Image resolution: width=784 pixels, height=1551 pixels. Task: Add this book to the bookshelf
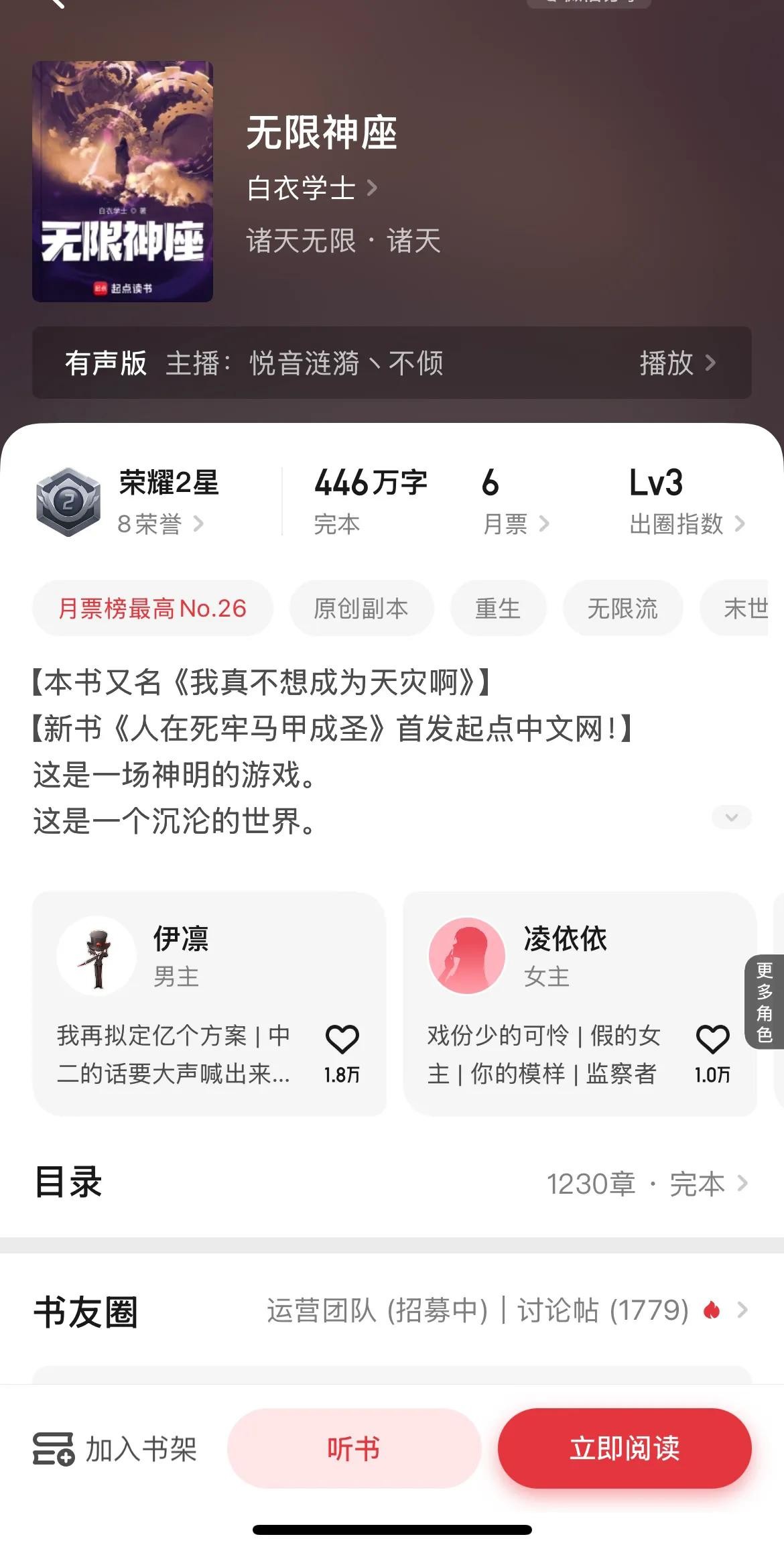point(115,1449)
